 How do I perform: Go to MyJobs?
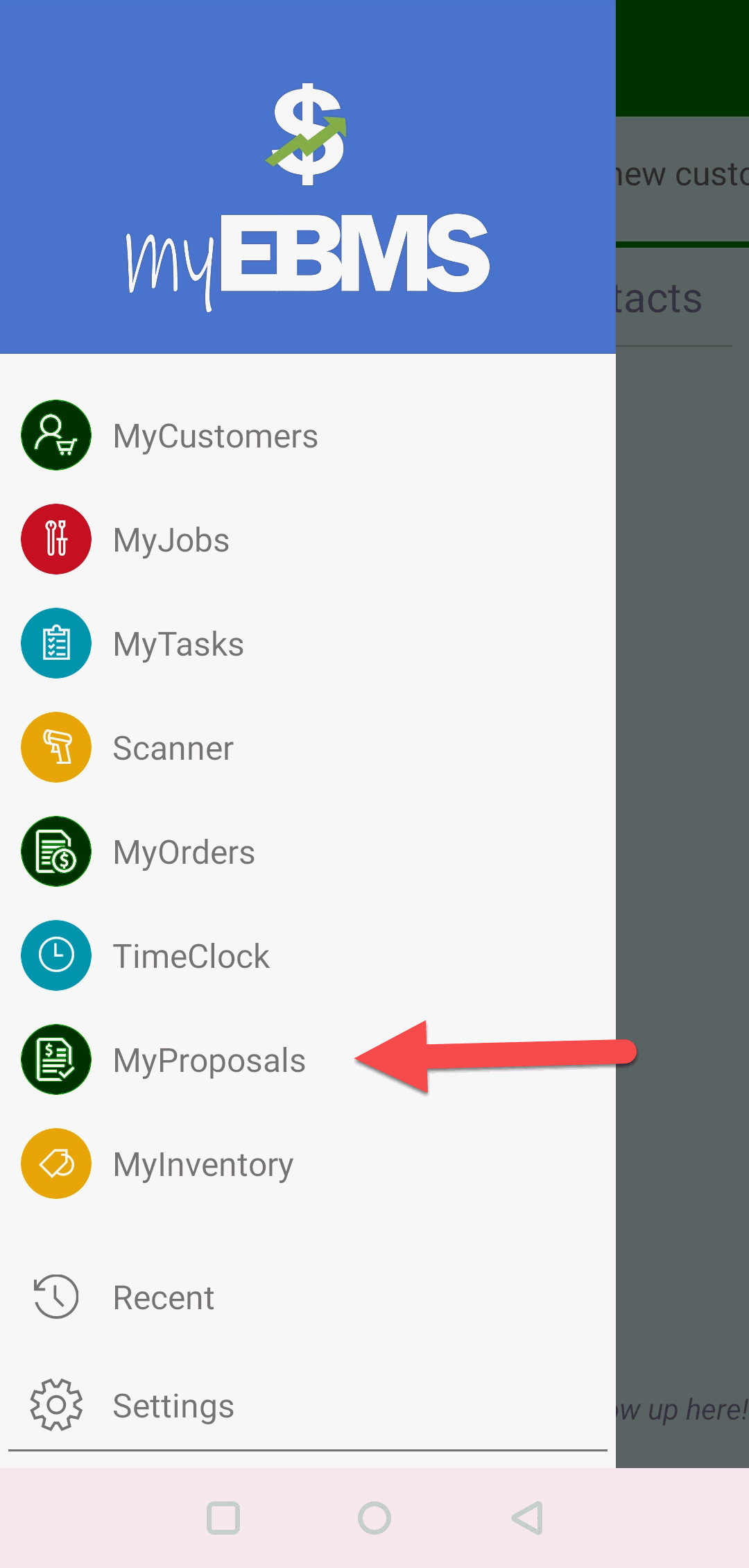(308, 540)
